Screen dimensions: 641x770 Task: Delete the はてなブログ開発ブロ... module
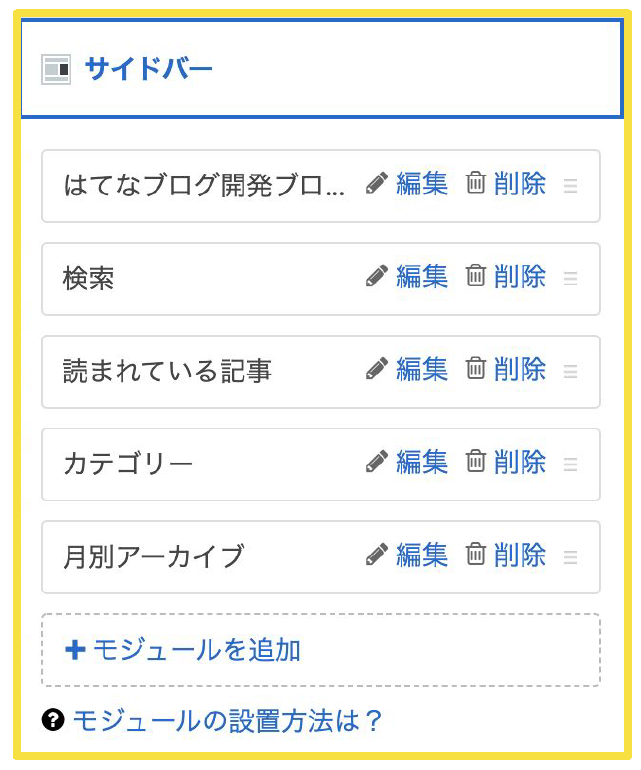click(507, 185)
